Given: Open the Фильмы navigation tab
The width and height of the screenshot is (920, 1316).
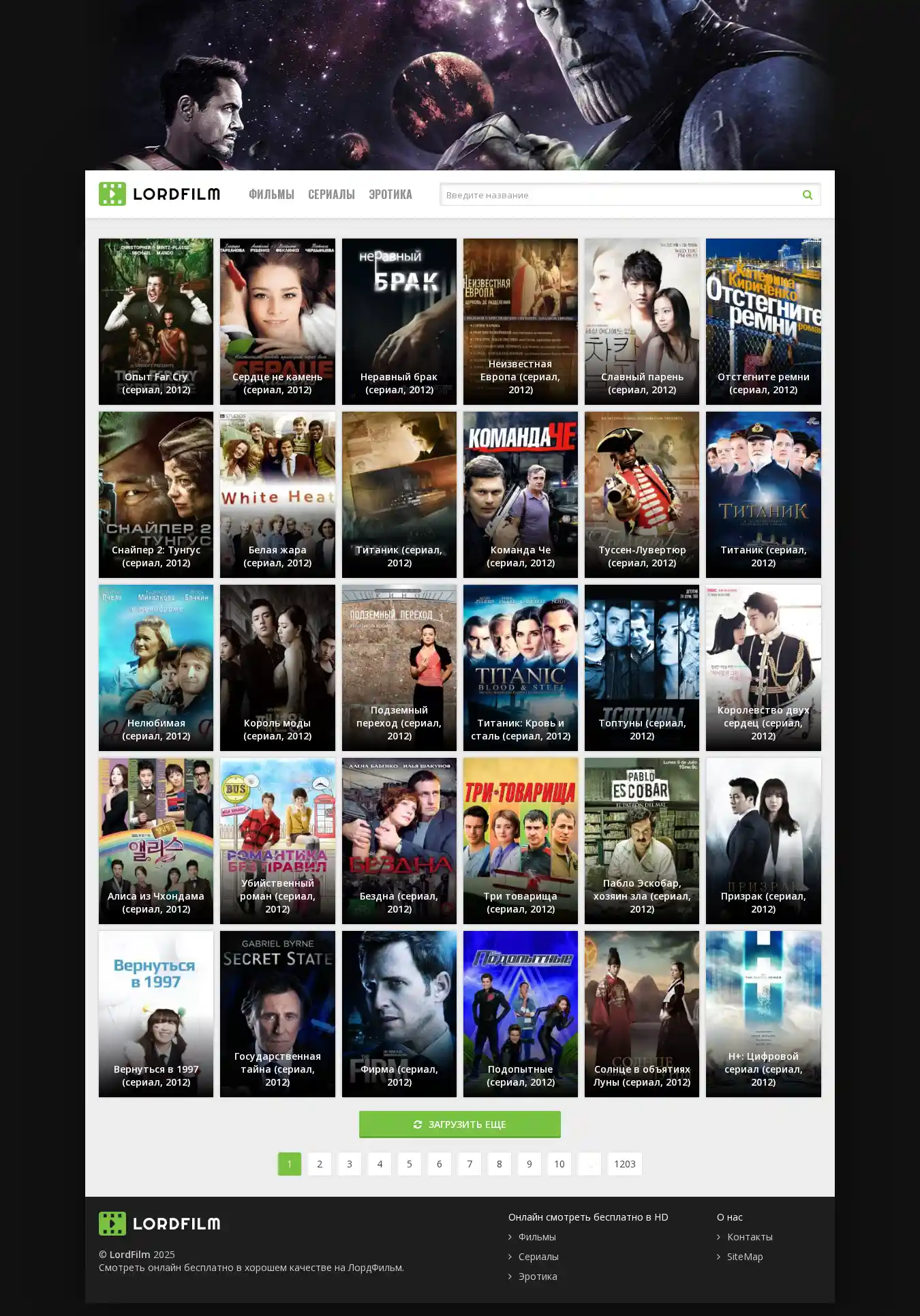Looking at the screenshot, I should pyautogui.click(x=271, y=195).
